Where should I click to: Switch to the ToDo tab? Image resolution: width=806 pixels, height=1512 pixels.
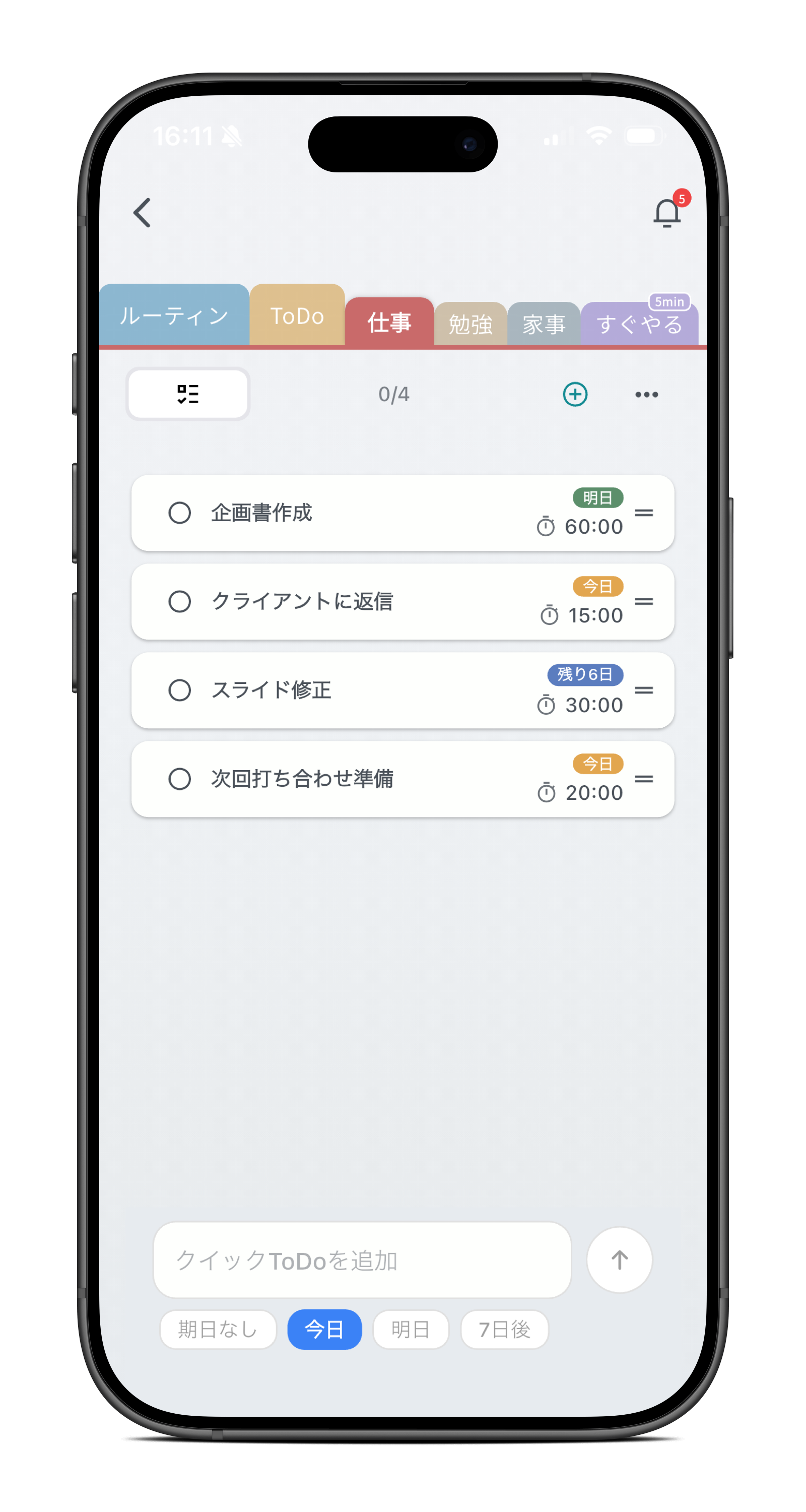[297, 316]
